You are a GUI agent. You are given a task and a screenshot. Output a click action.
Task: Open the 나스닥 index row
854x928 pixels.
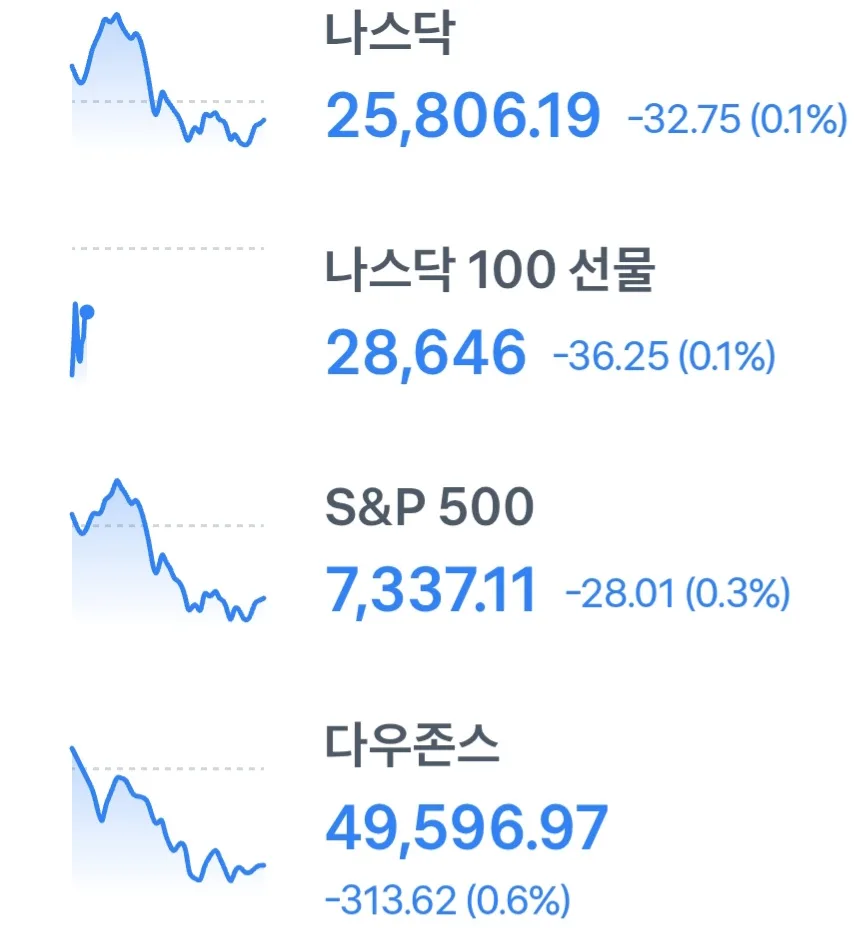[459, 80]
